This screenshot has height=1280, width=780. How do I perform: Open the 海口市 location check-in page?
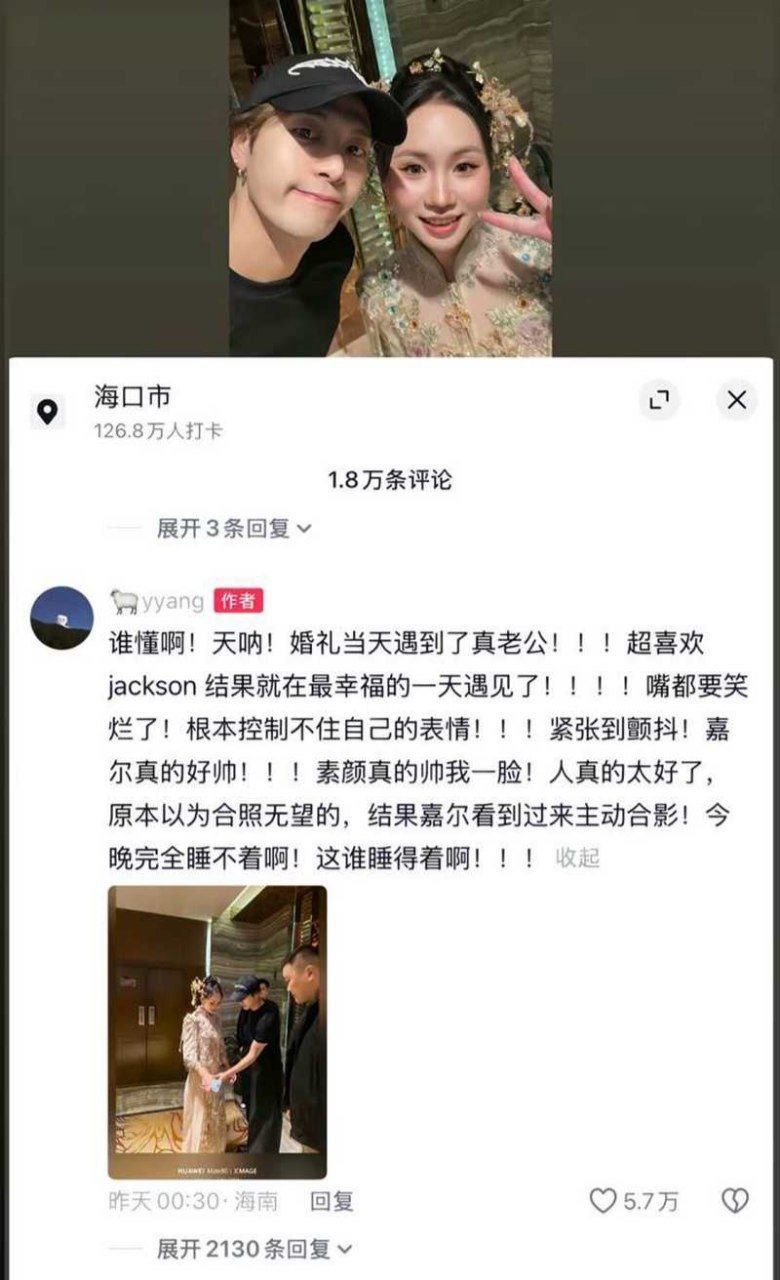pos(132,397)
